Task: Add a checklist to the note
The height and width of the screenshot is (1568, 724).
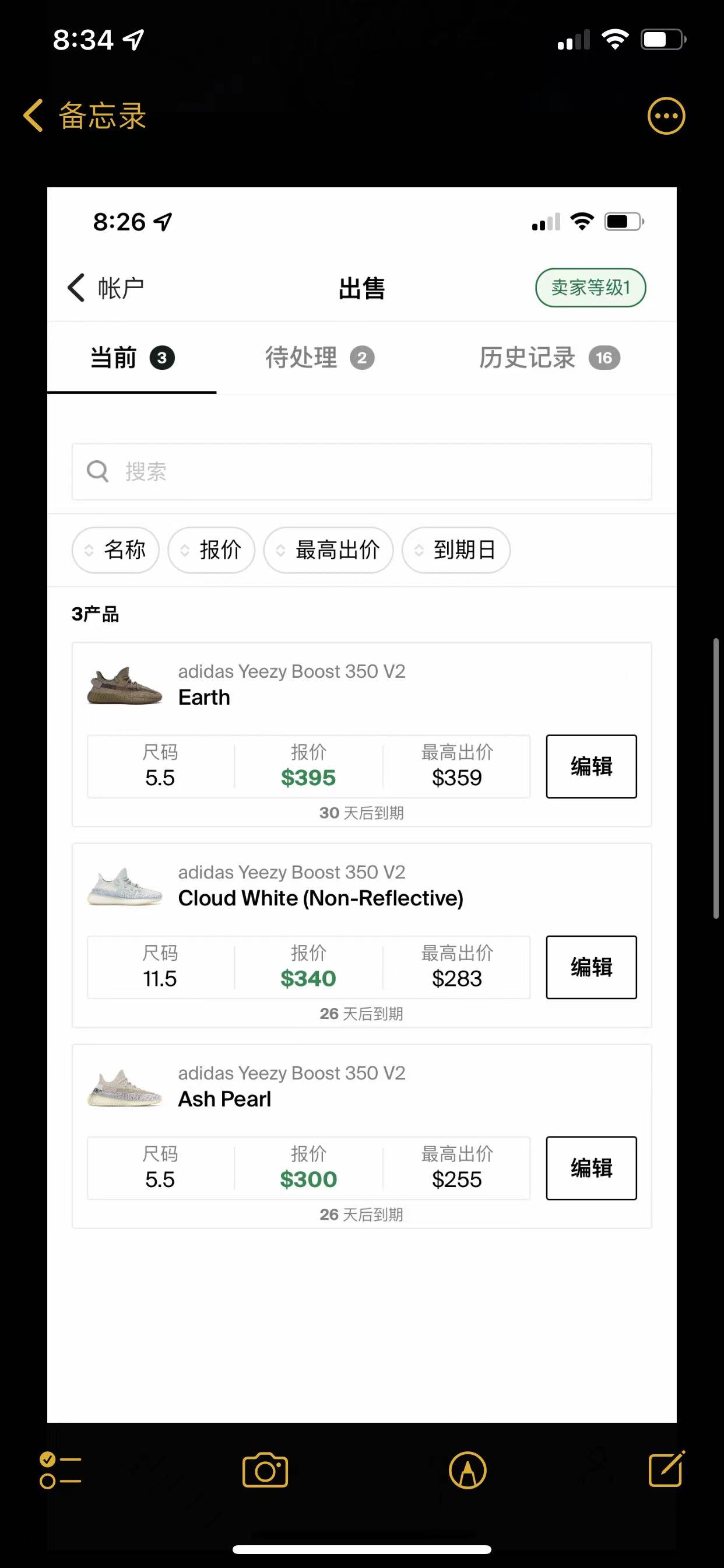Action: pos(60,1471)
